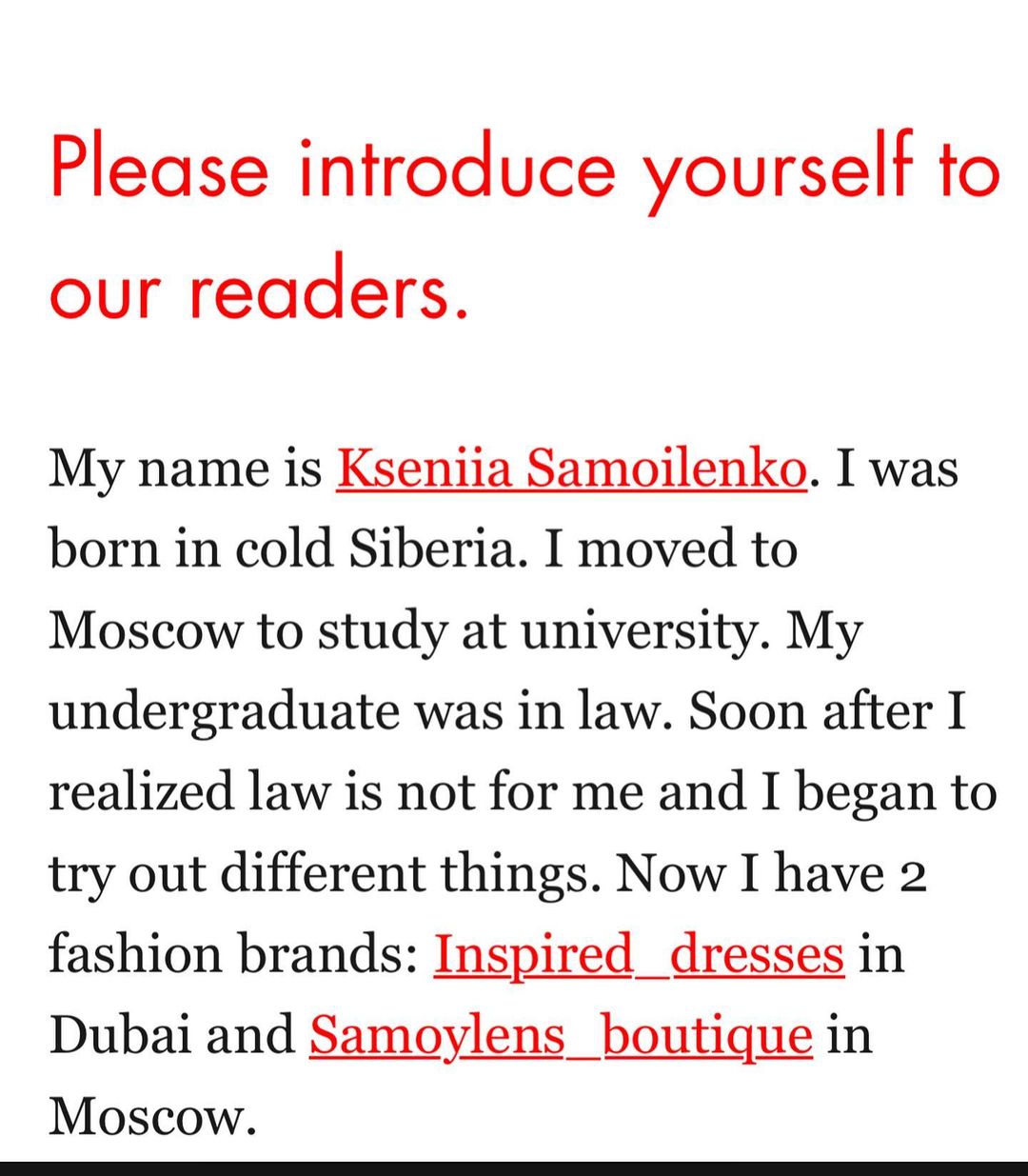
Task: Visit the Samoylens_boutique link
Action: tap(561, 1035)
